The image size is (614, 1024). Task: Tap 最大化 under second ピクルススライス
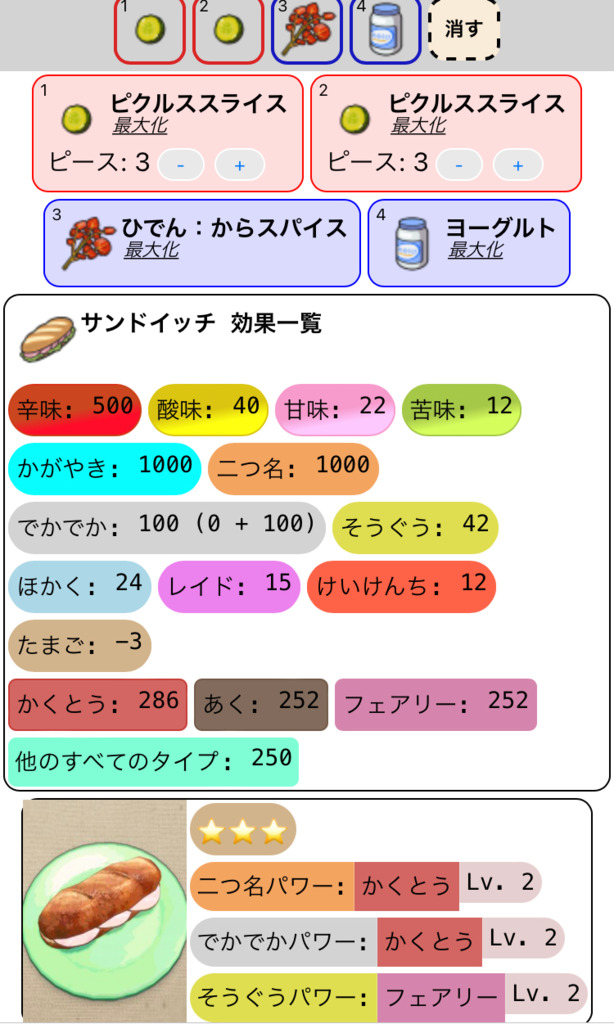pyautogui.click(x=418, y=125)
